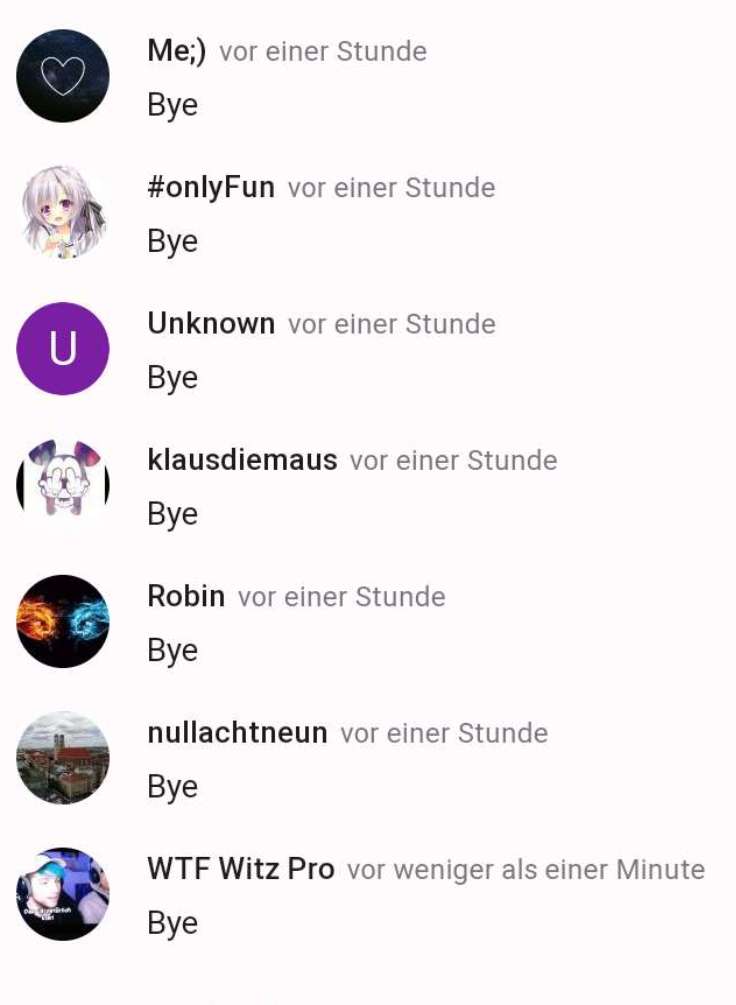Open the channel name WTF Witz Pro
The height and width of the screenshot is (1005, 736).
tap(241, 869)
